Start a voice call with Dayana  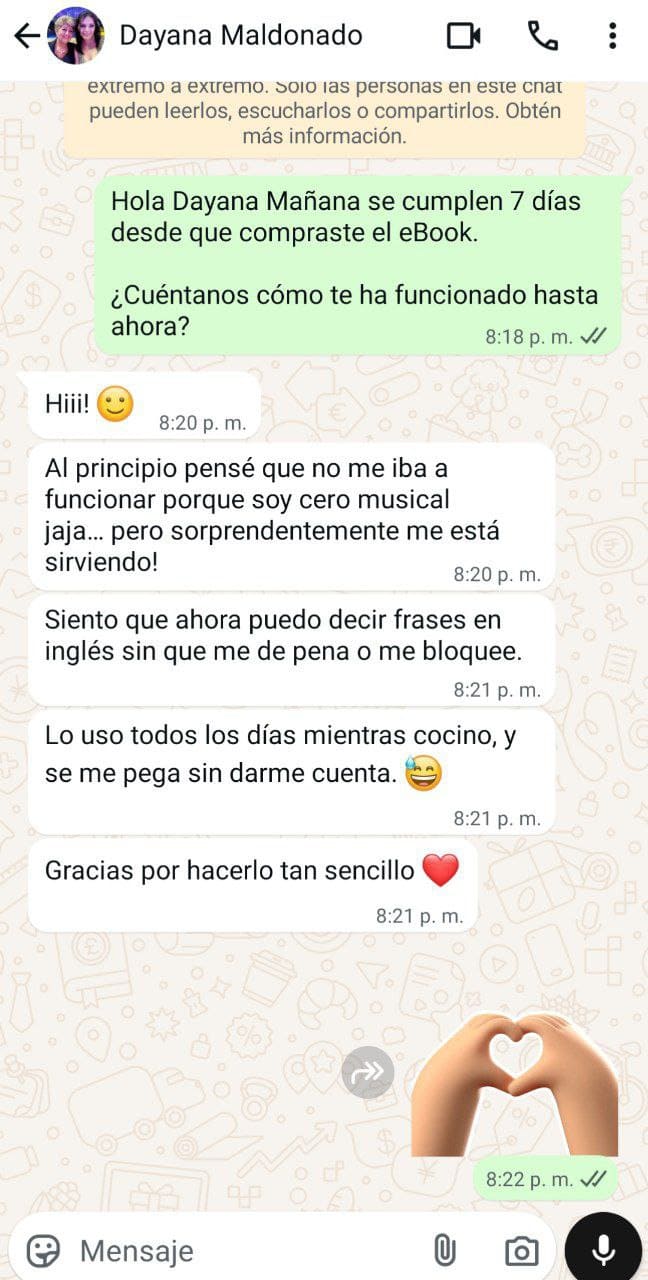(x=542, y=37)
